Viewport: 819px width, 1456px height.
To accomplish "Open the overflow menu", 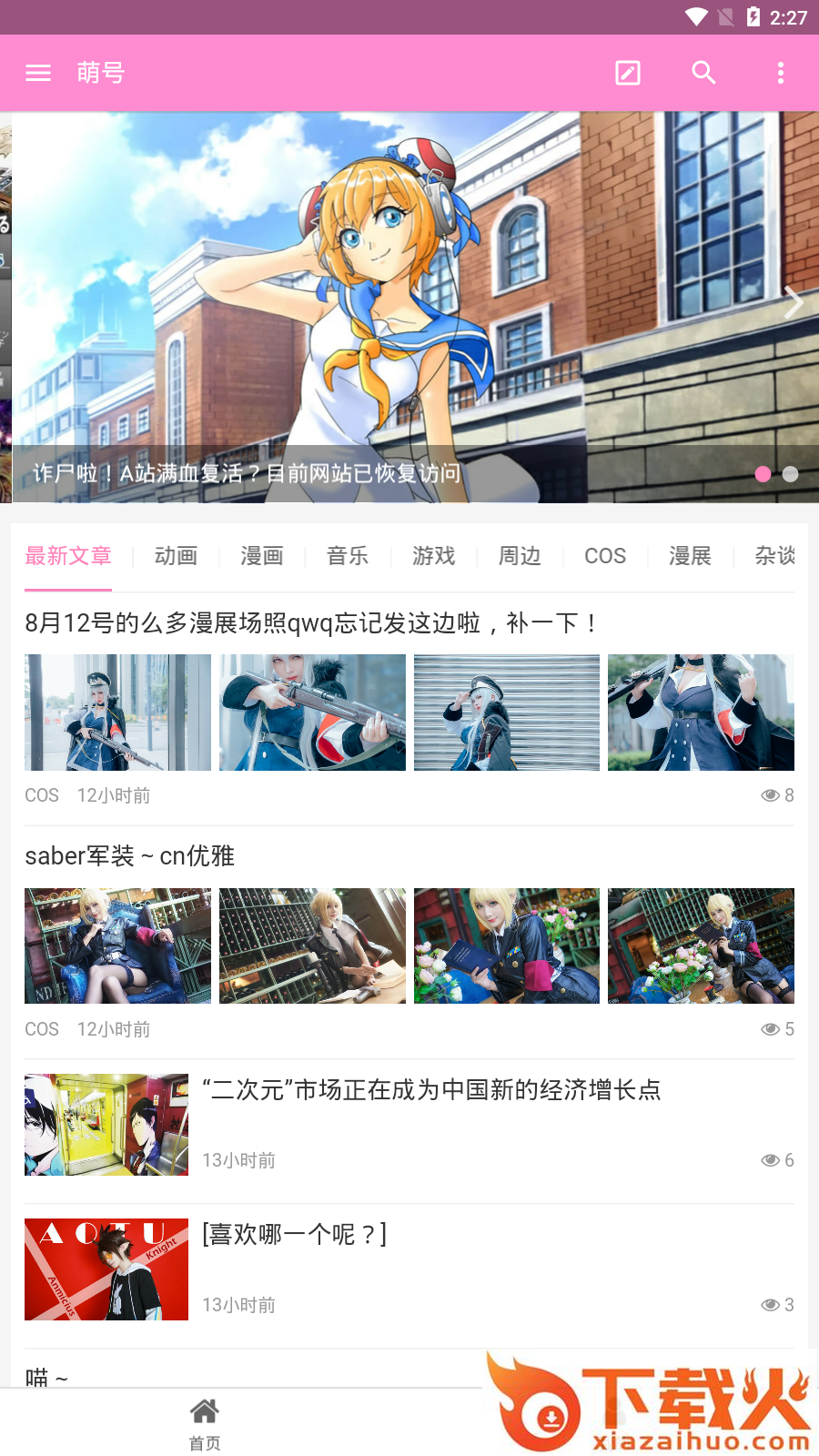I will (780, 73).
